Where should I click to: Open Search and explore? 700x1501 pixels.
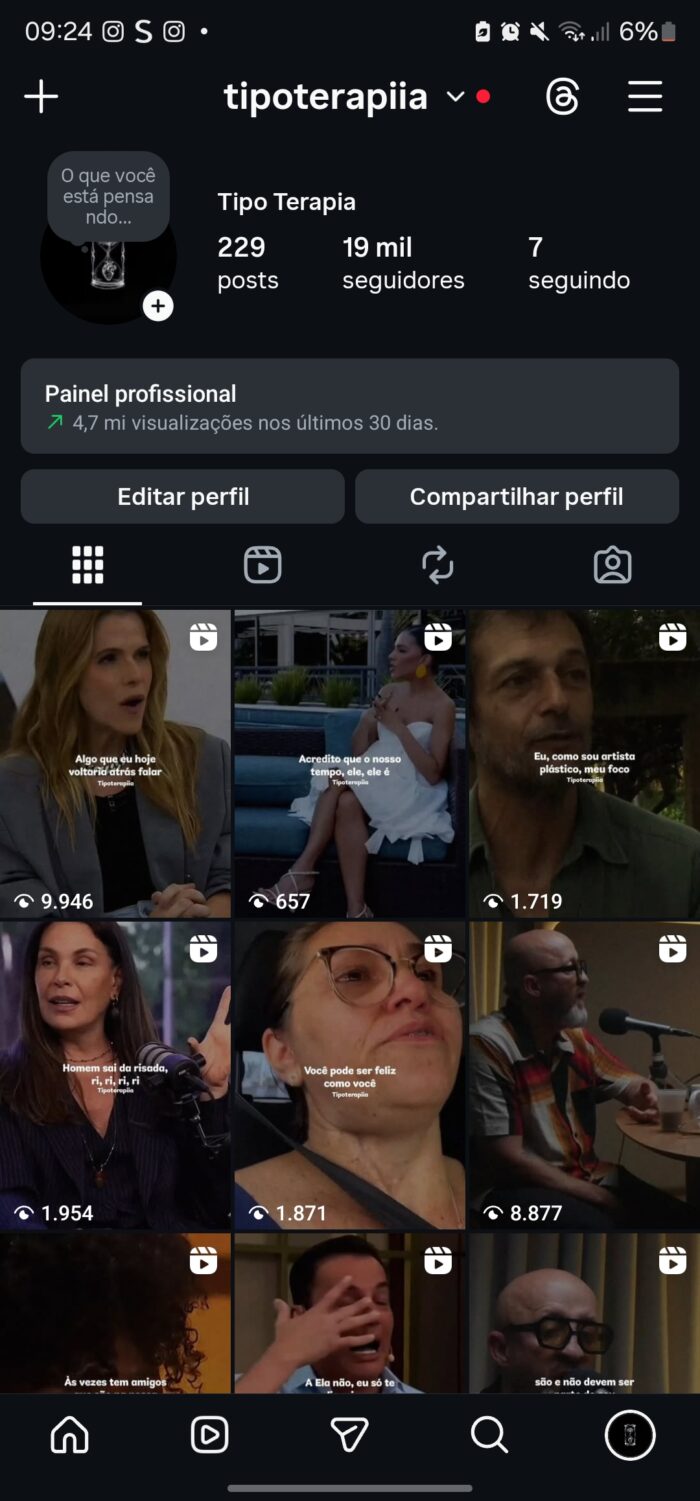coord(490,1436)
